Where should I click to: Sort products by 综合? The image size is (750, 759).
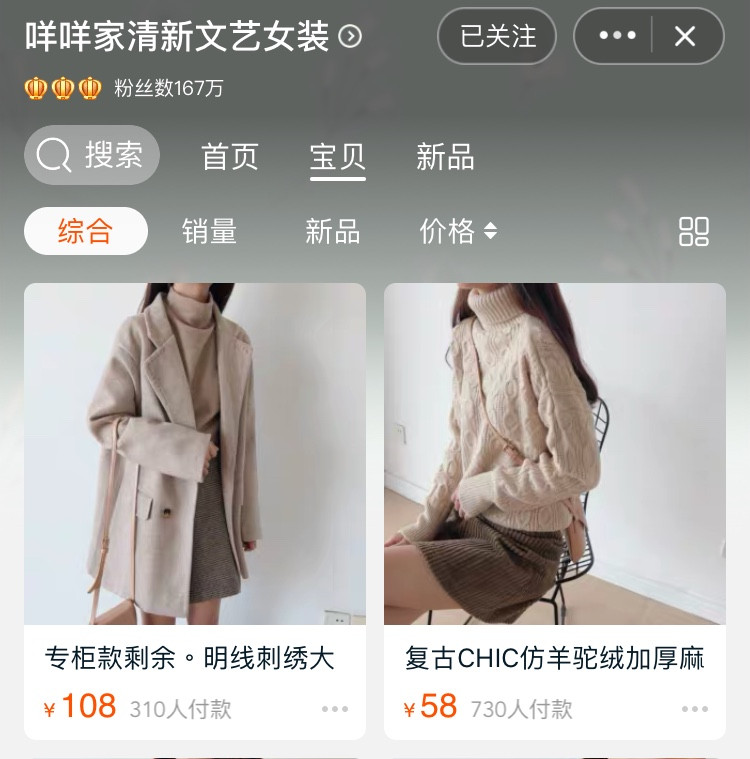86,231
